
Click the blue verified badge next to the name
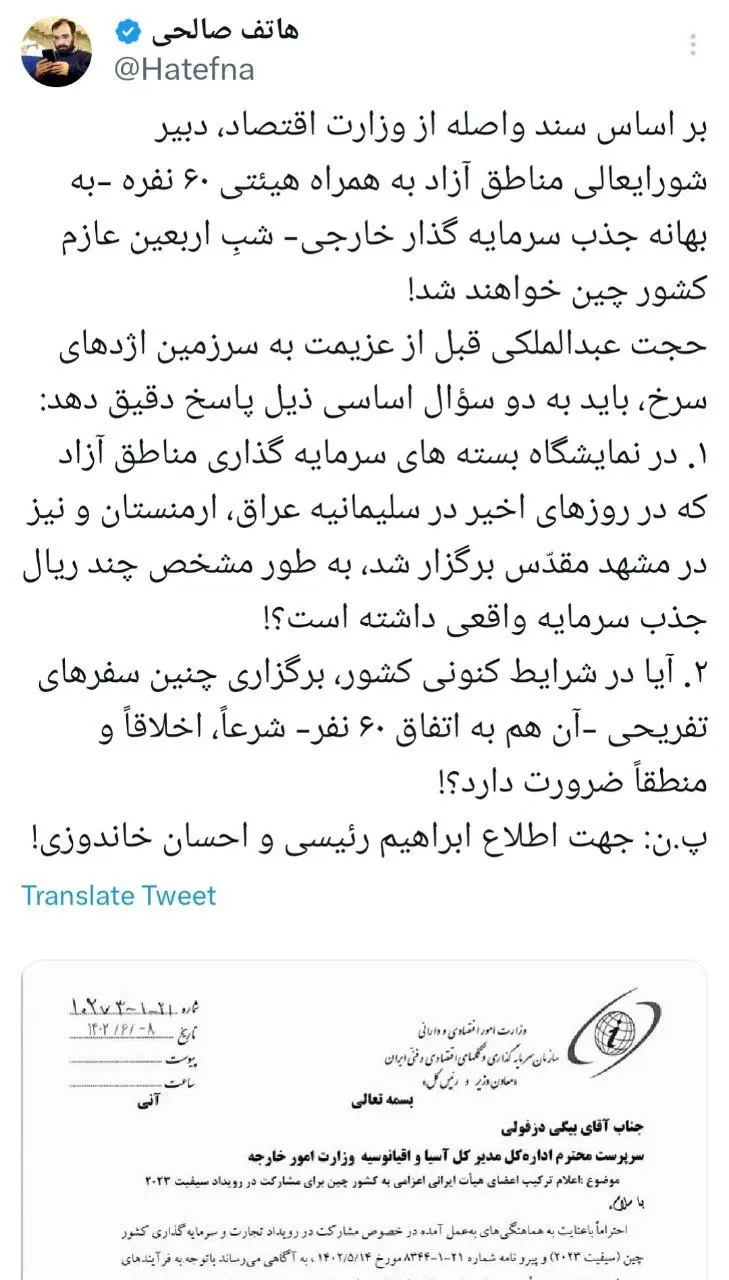pyautogui.click(x=128, y=30)
